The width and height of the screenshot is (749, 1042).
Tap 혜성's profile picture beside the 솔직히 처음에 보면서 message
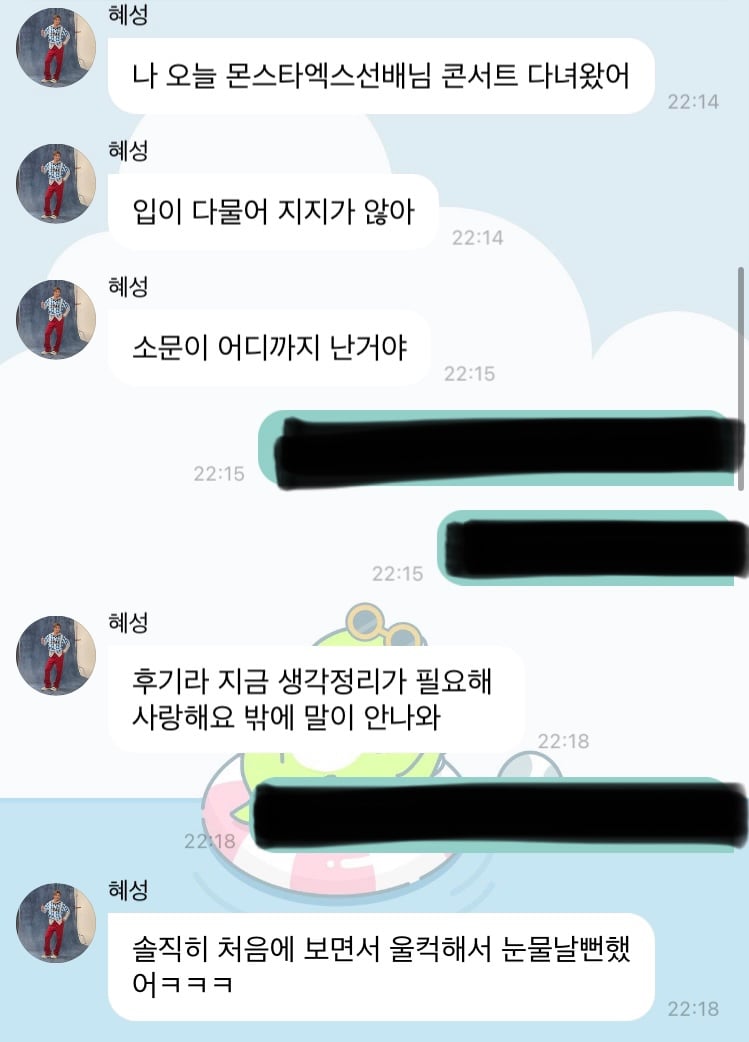[56, 923]
